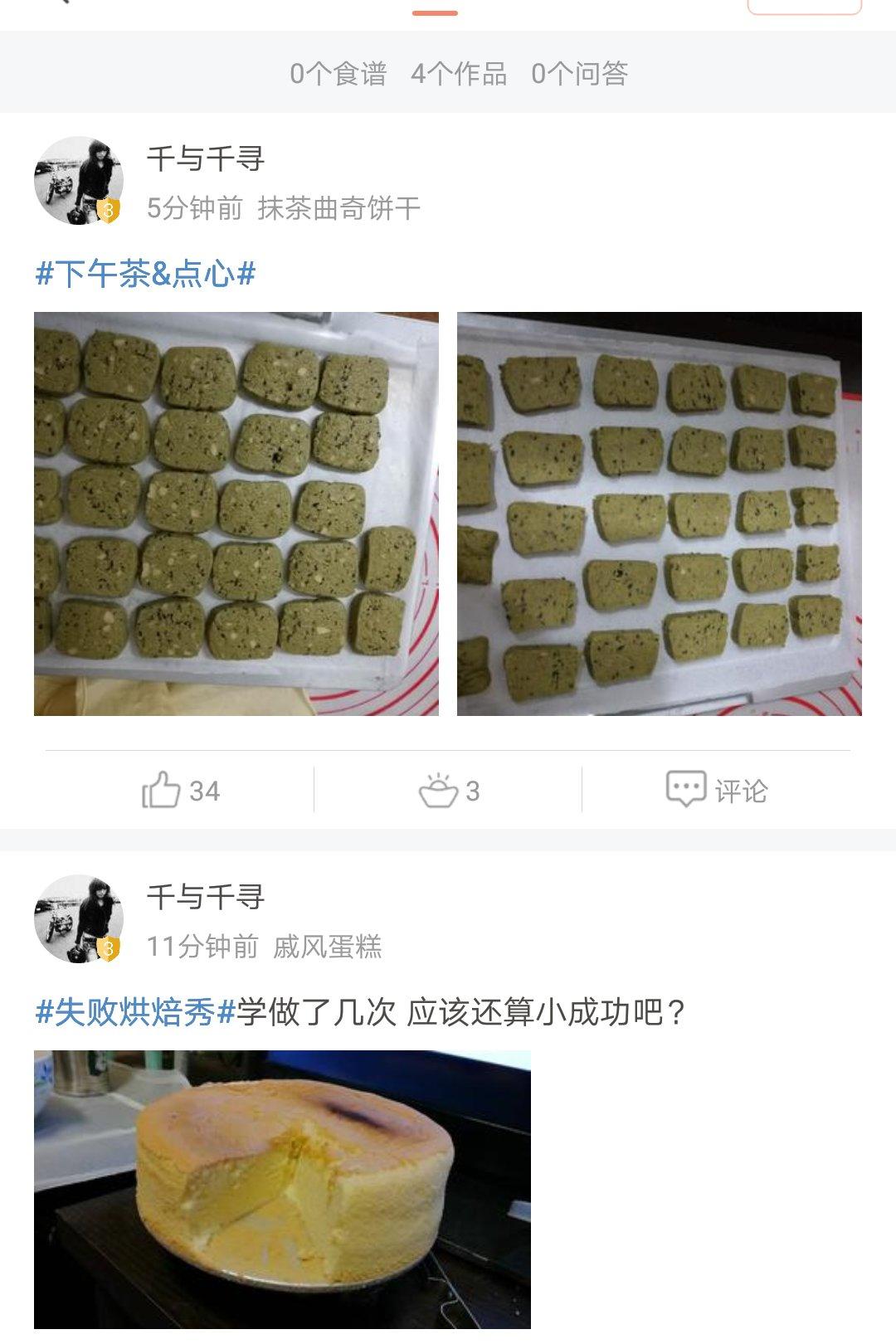
Task: View the chiffon cake photo
Action: 282,1189
